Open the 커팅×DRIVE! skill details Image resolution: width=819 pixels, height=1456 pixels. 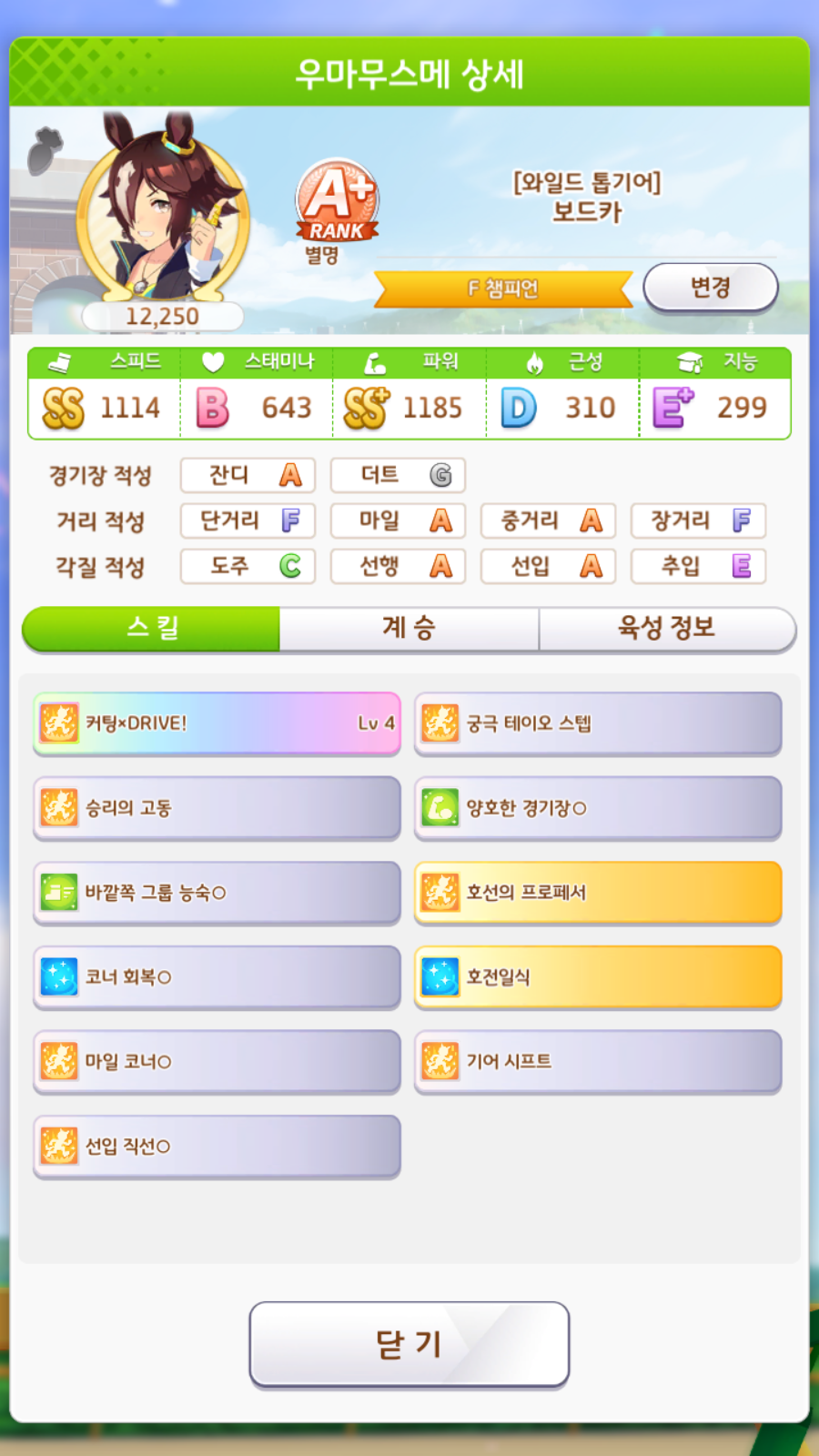tap(217, 723)
